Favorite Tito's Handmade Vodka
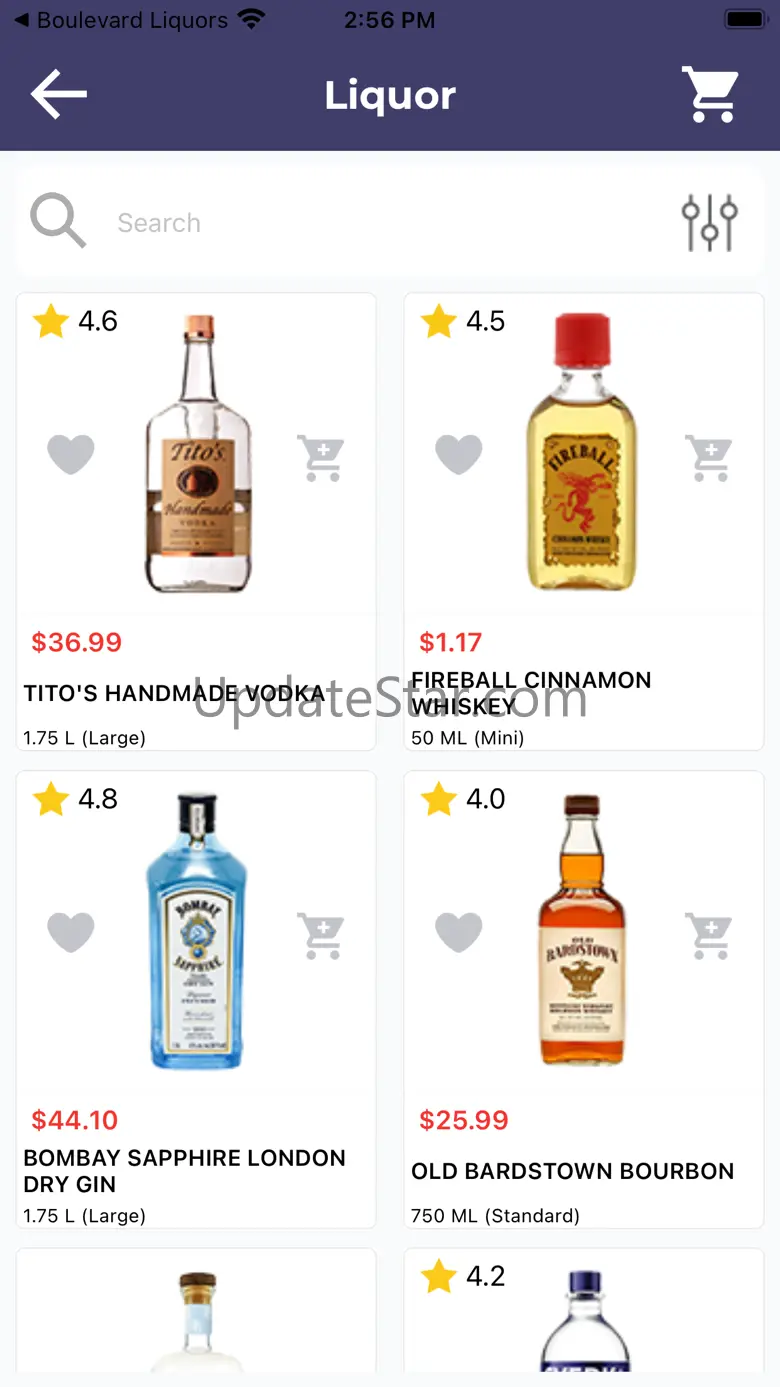The width and height of the screenshot is (780, 1387). coord(71,455)
